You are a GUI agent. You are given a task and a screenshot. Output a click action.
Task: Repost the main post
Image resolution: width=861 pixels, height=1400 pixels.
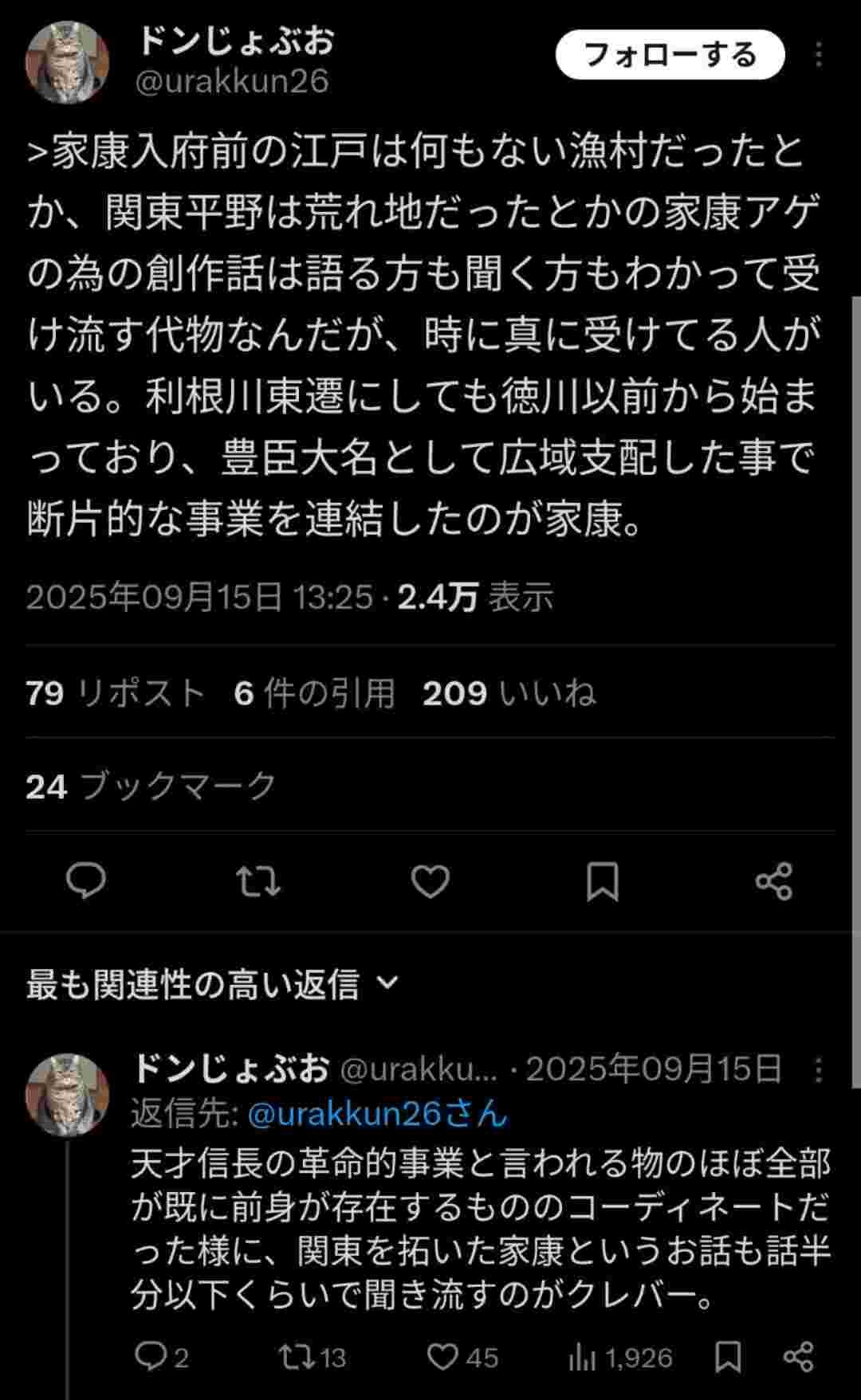coord(258,881)
